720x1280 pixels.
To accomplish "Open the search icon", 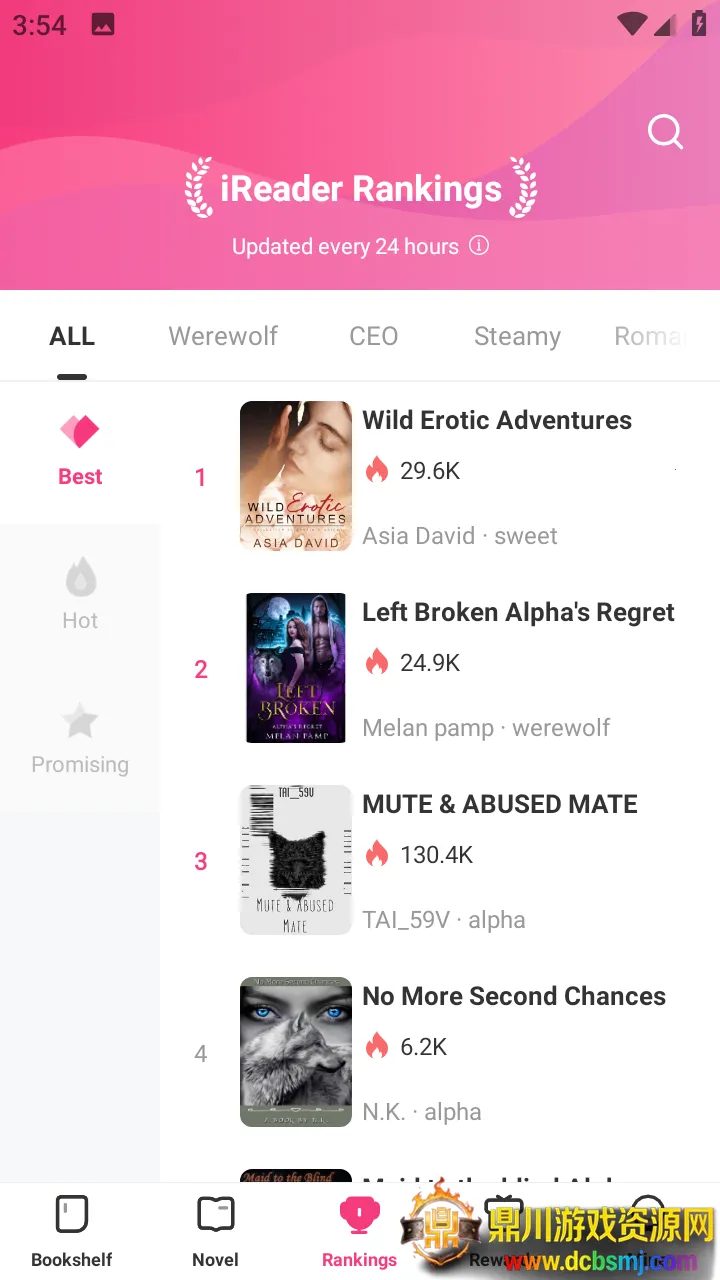I will click(x=665, y=131).
